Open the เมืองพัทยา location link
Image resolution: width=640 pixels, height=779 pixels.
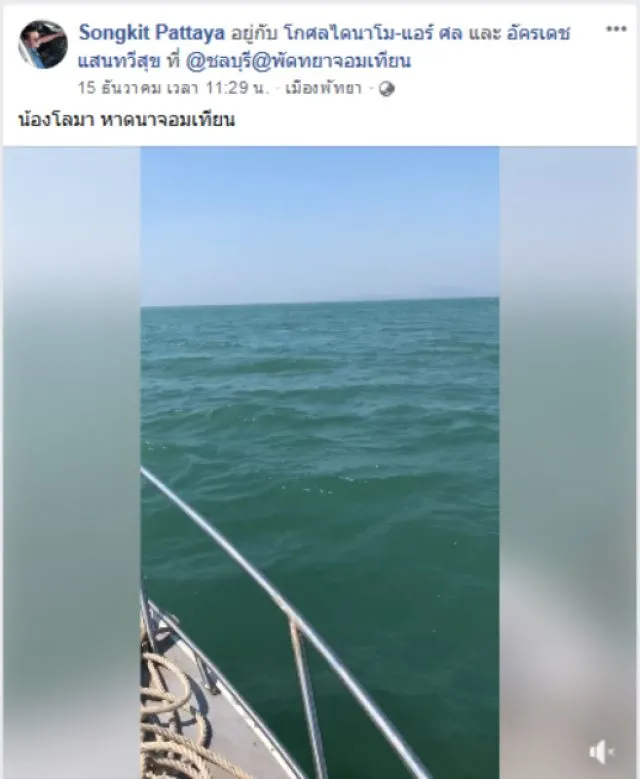pos(323,88)
